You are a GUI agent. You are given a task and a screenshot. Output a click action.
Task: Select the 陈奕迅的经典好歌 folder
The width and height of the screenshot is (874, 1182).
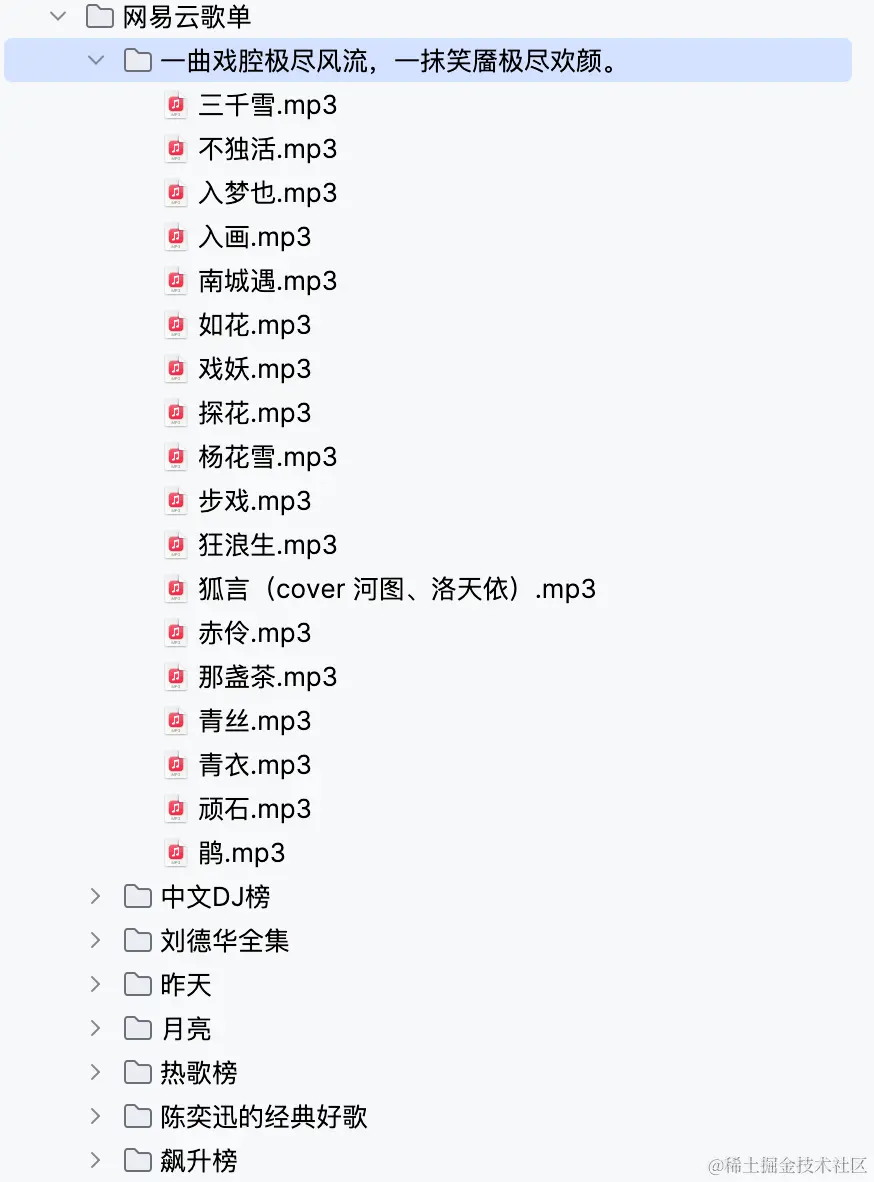[264, 1117]
